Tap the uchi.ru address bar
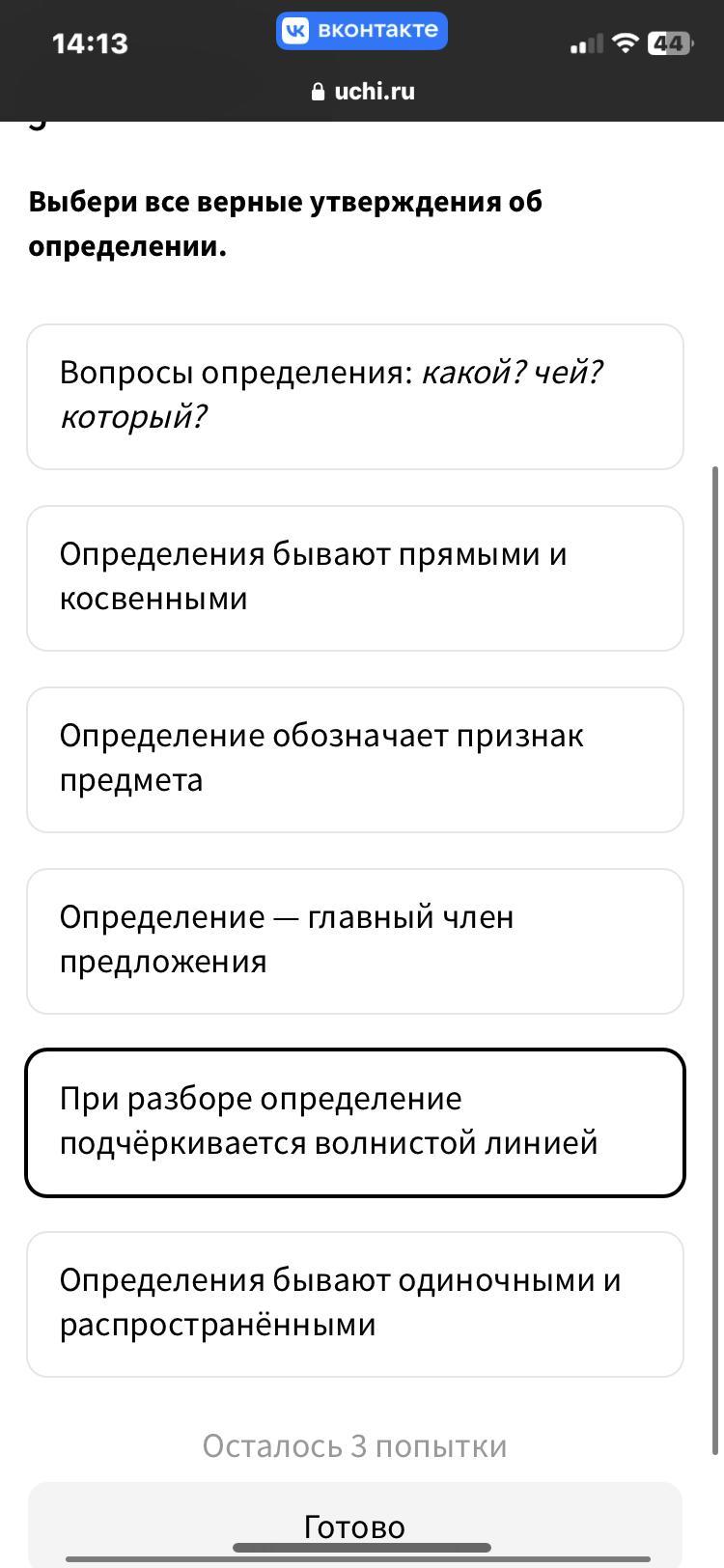The height and width of the screenshot is (1568, 724). pyautogui.click(x=362, y=91)
